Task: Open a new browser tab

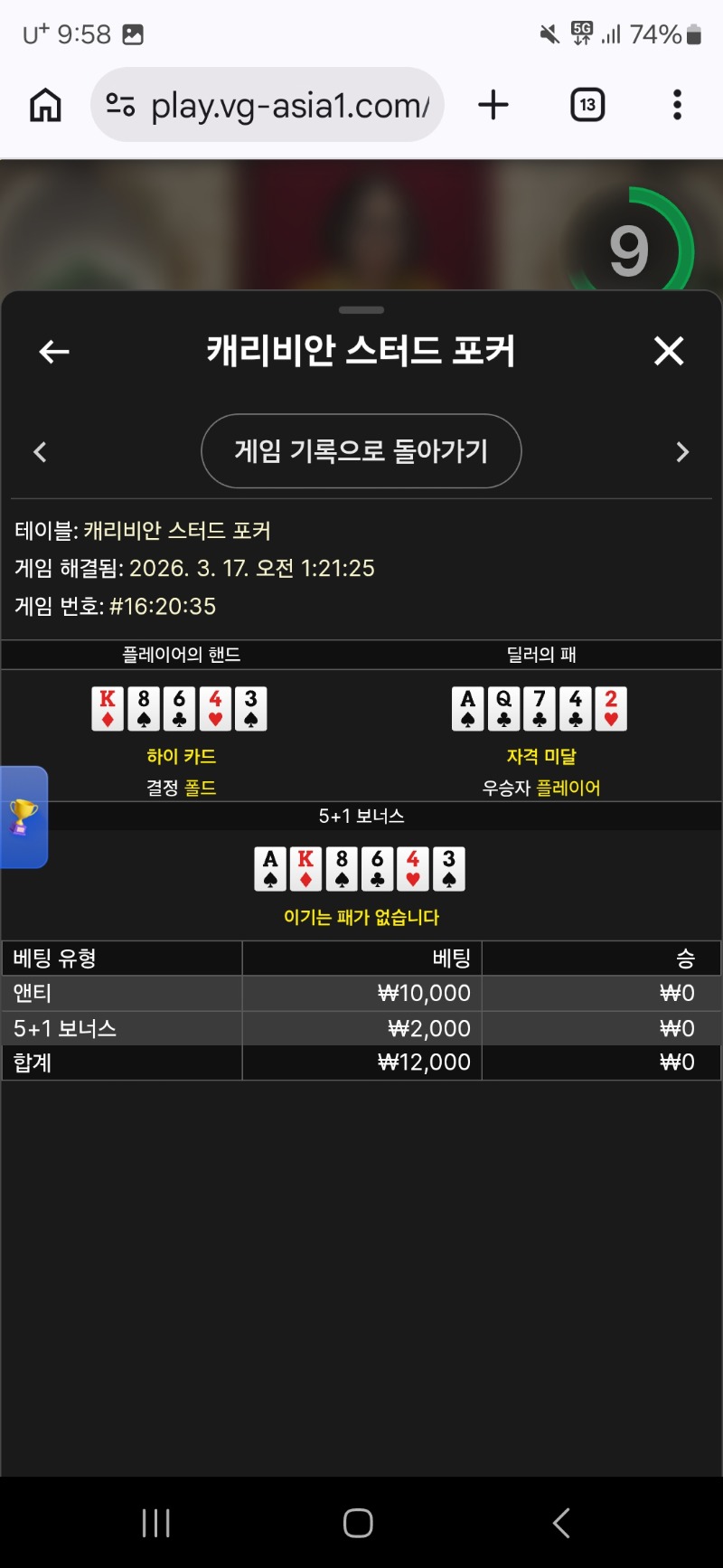Action: [493, 106]
